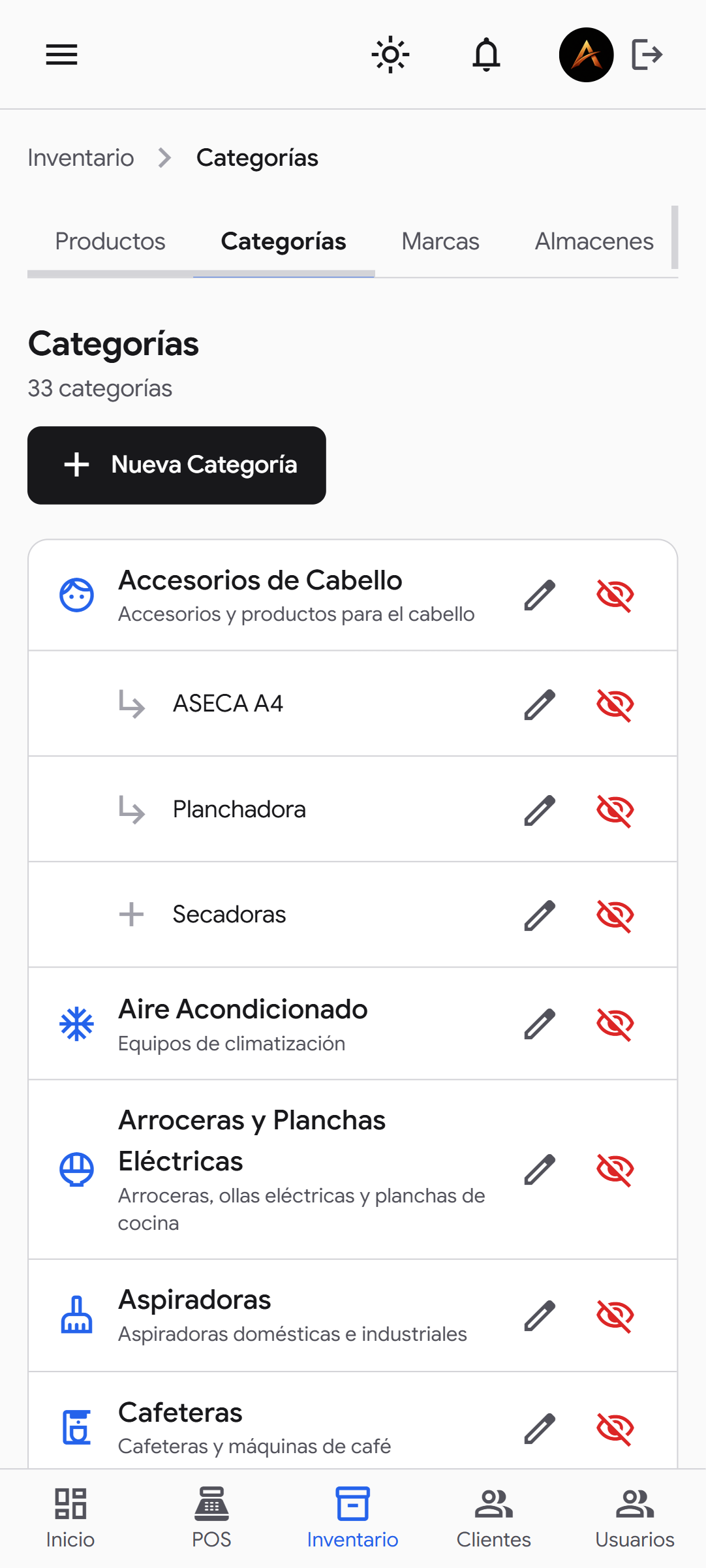Click the logout icon
This screenshot has height=1568, width=706.
click(x=647, y=55)
